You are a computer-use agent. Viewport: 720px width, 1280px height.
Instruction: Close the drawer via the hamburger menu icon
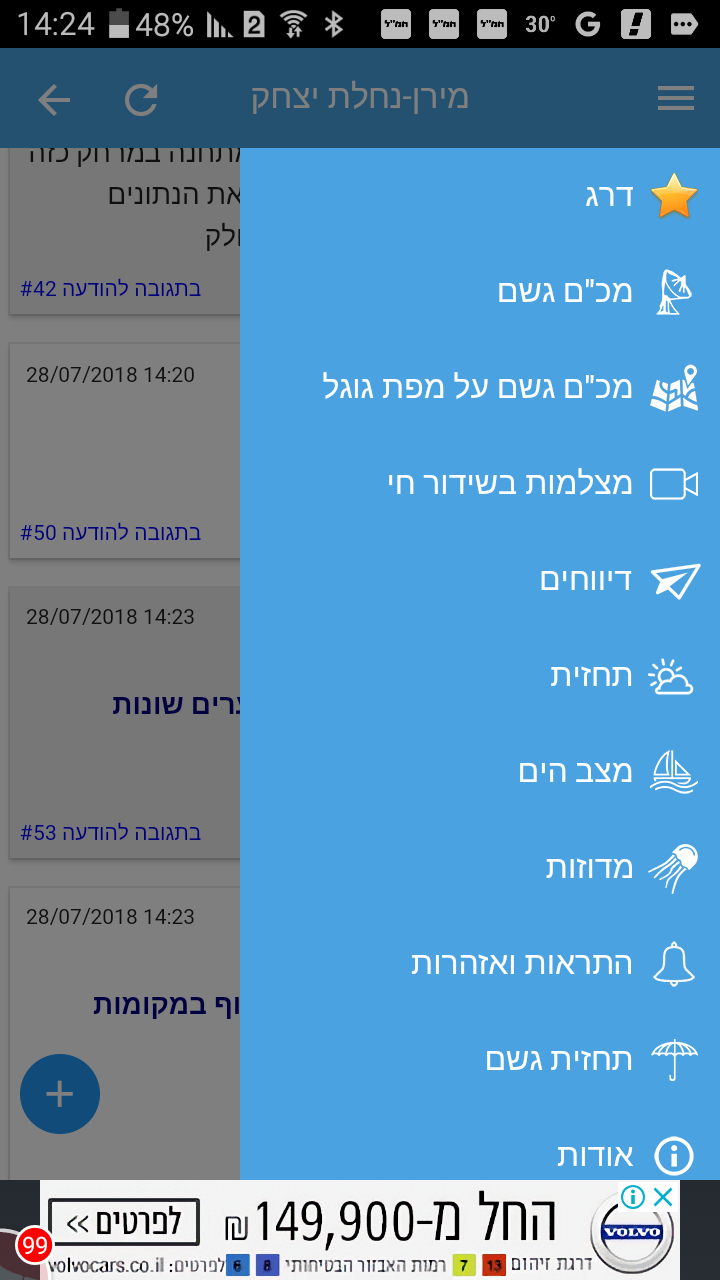pyautogui.click(x=676, y=99)
